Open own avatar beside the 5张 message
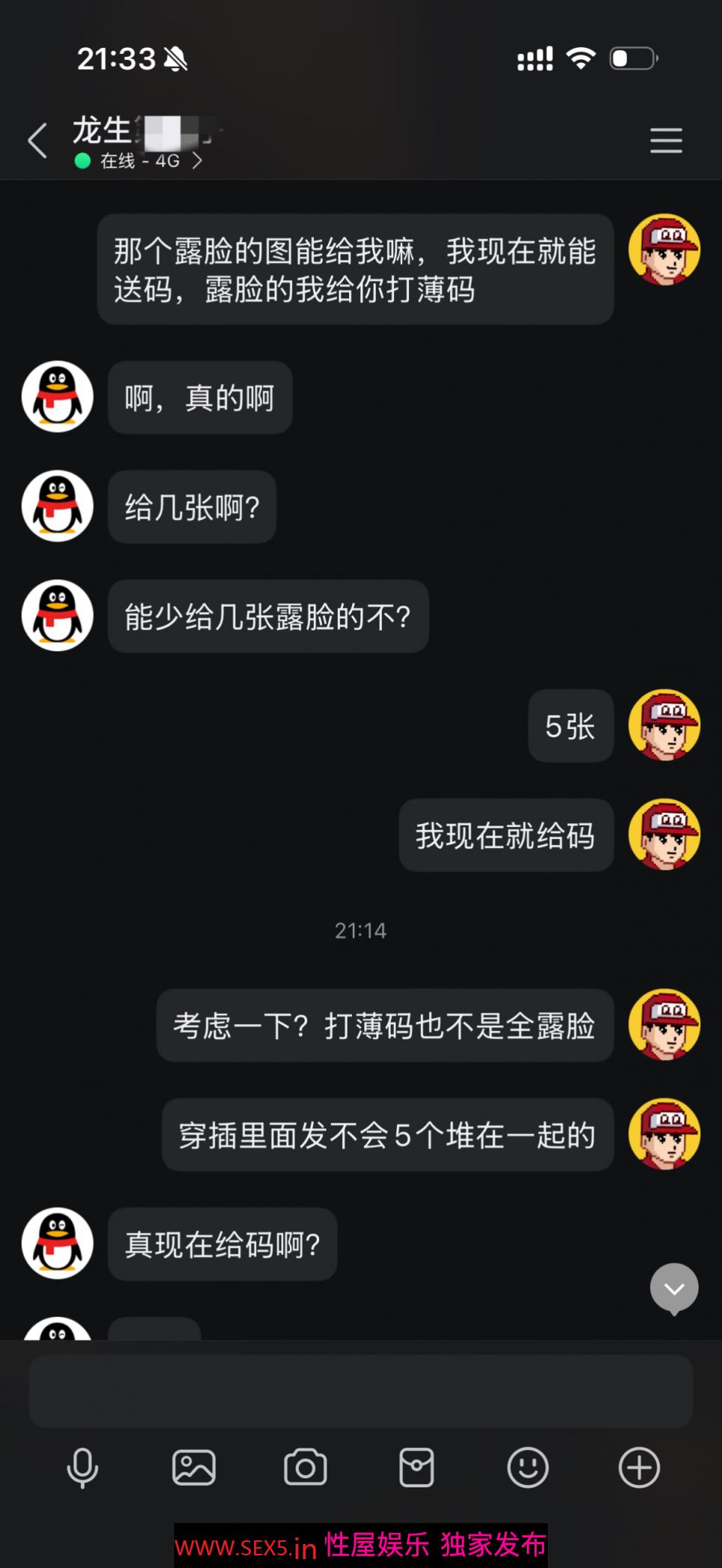722x1568 pixels. (x=664, y=725)
